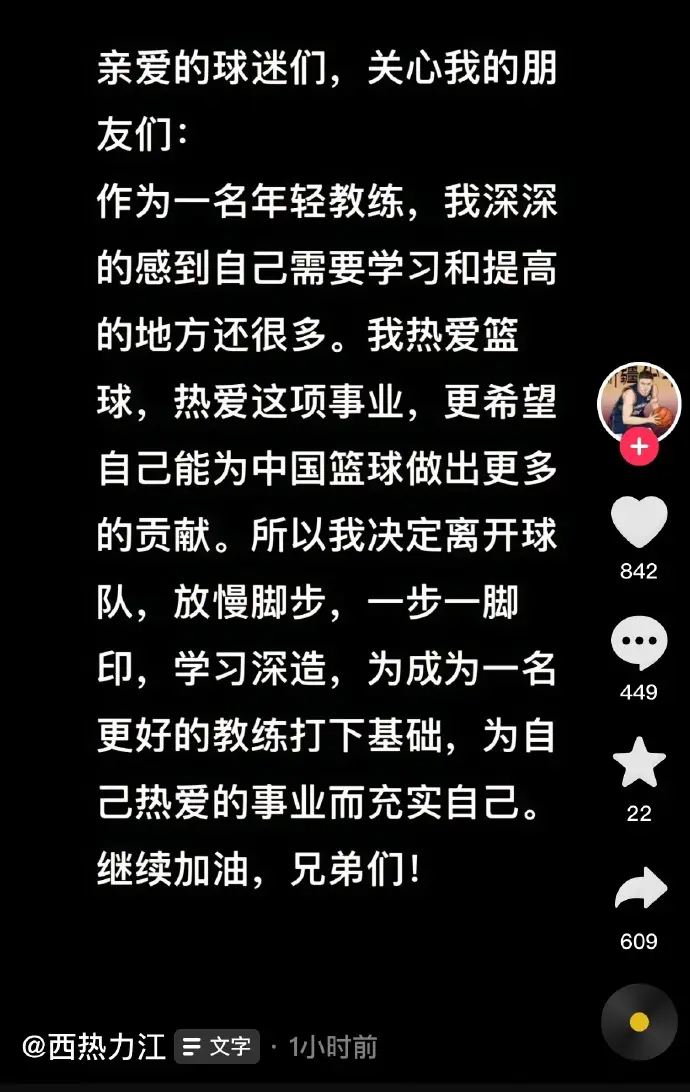Tap the 文字 text-mode tag
Screen dimensions: 690x1092
coord(217,1047)
